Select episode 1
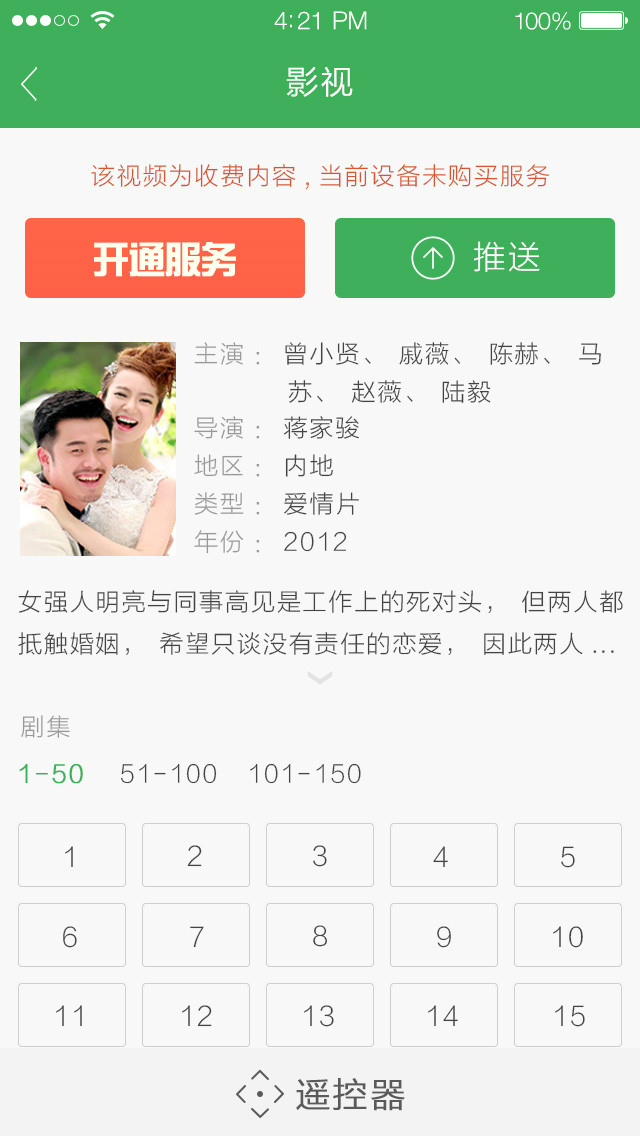The height and width of the screenshot is (1136, 640). pyautogui.click(x=72, y=855)
